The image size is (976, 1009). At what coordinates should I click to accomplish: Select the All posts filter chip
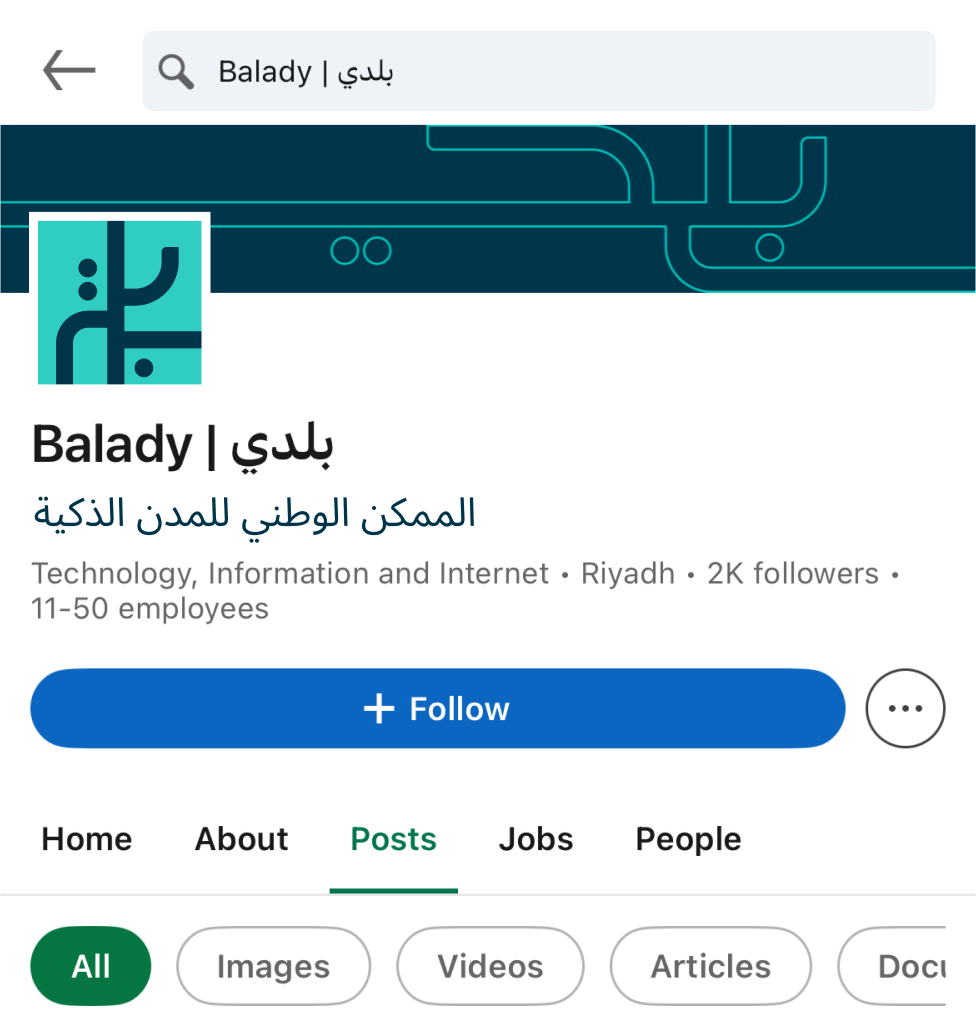point(91,966)
